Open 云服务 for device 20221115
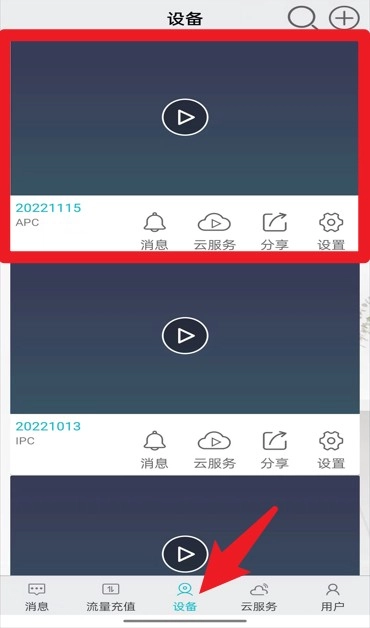The height and width of the screenshot is (628, 370). 214,231
